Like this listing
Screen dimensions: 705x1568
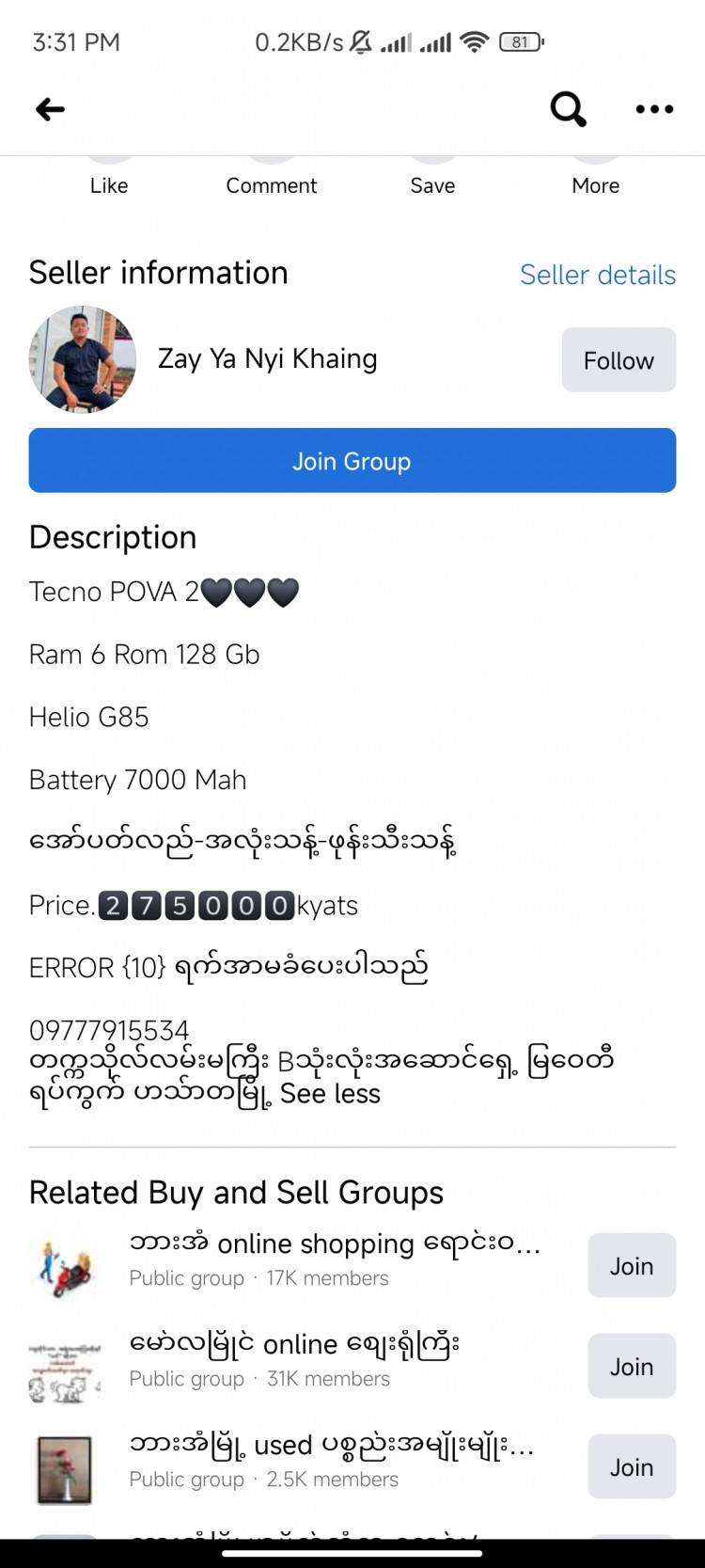[x=109, y=183]
